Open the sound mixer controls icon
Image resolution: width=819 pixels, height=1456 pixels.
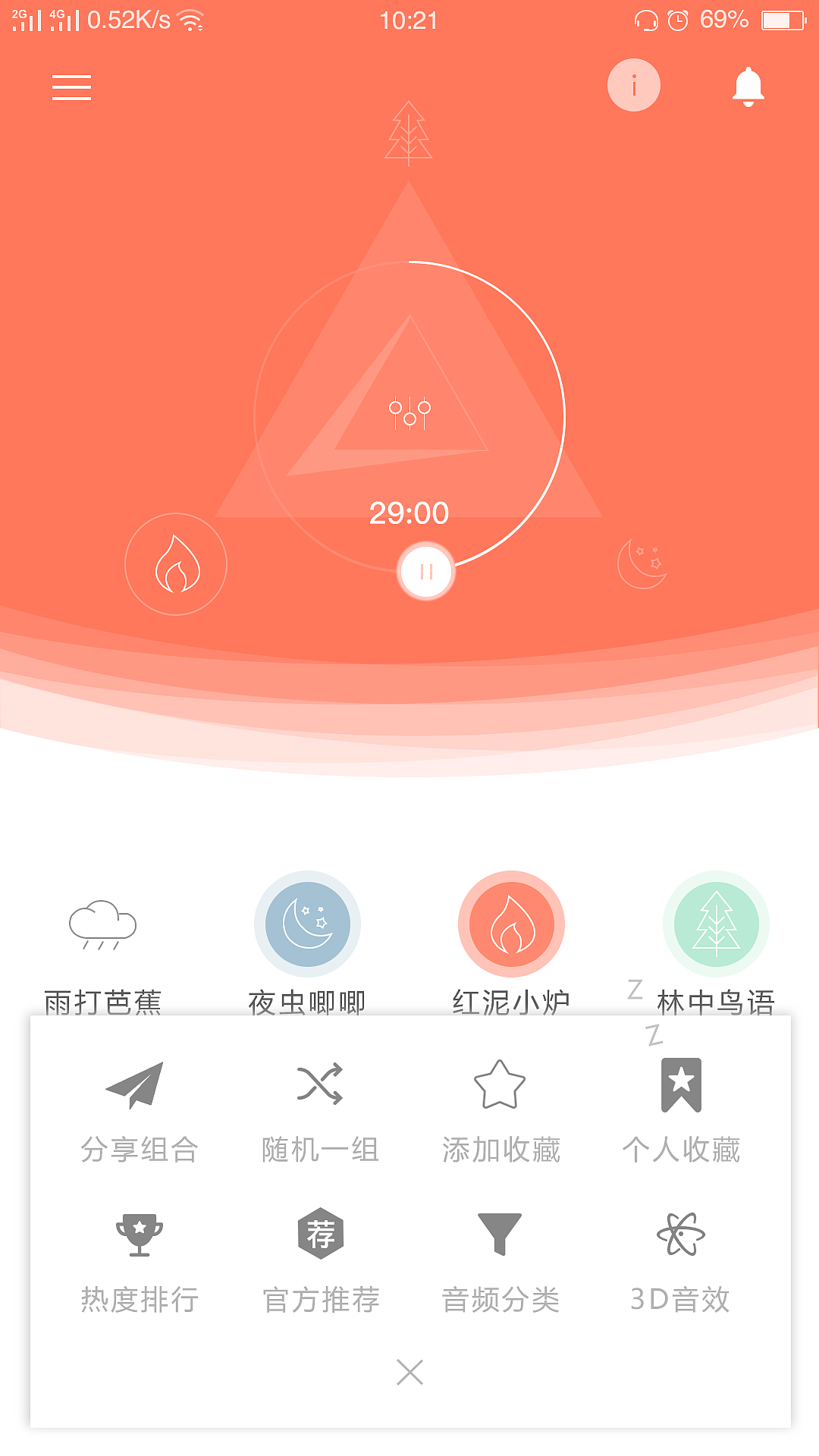[x=409, y=412]
